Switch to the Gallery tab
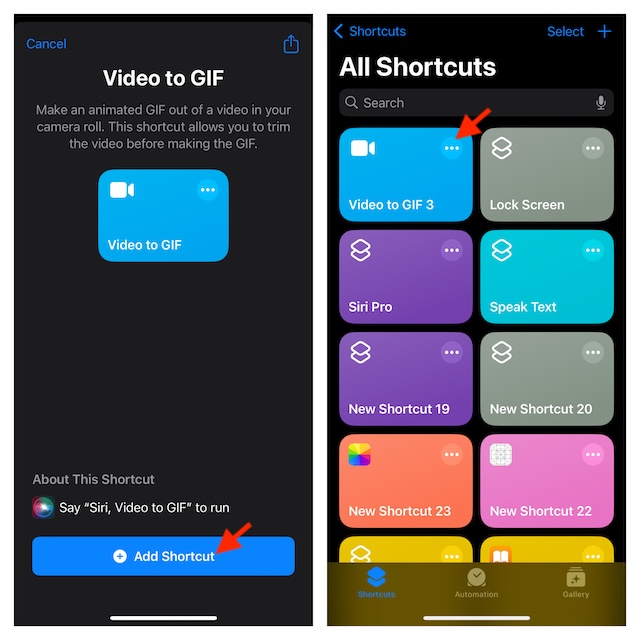Image resolution: width=640 pixels, height=640 pixels. coord(576,582)
